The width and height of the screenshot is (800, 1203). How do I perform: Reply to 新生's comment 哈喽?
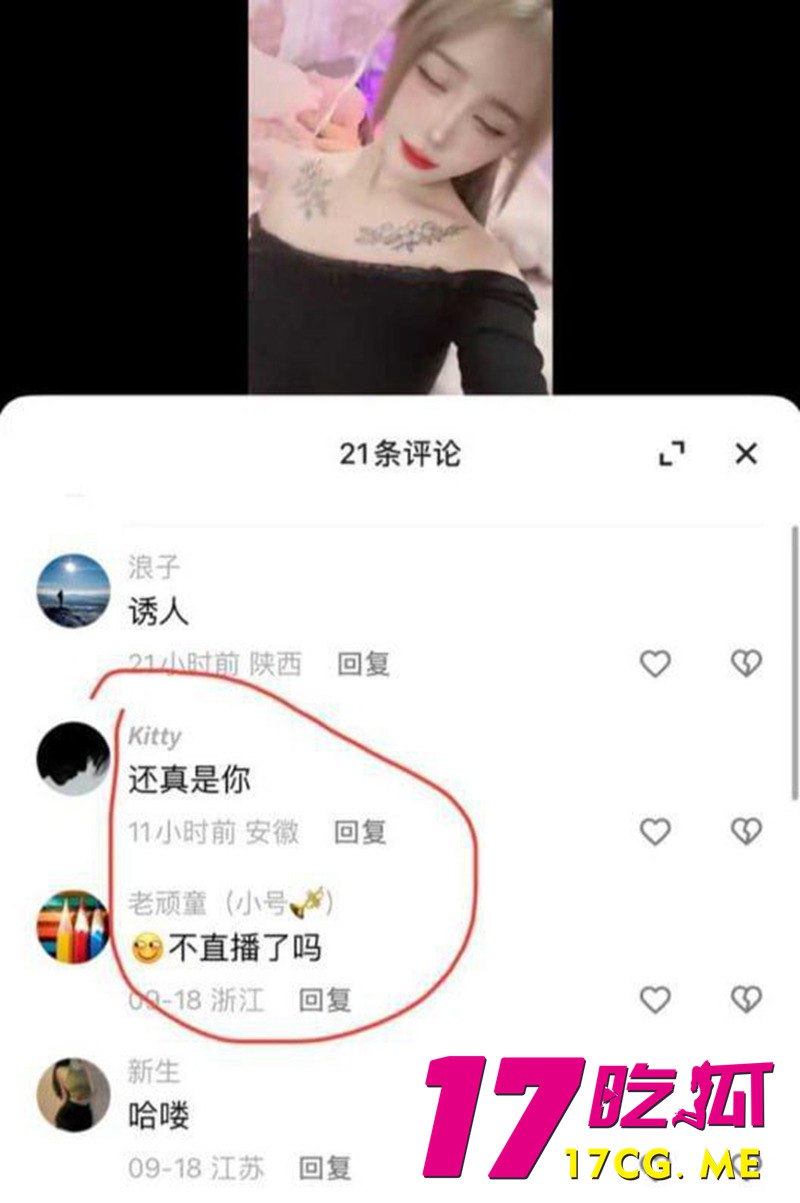(x=326, y=1166)
